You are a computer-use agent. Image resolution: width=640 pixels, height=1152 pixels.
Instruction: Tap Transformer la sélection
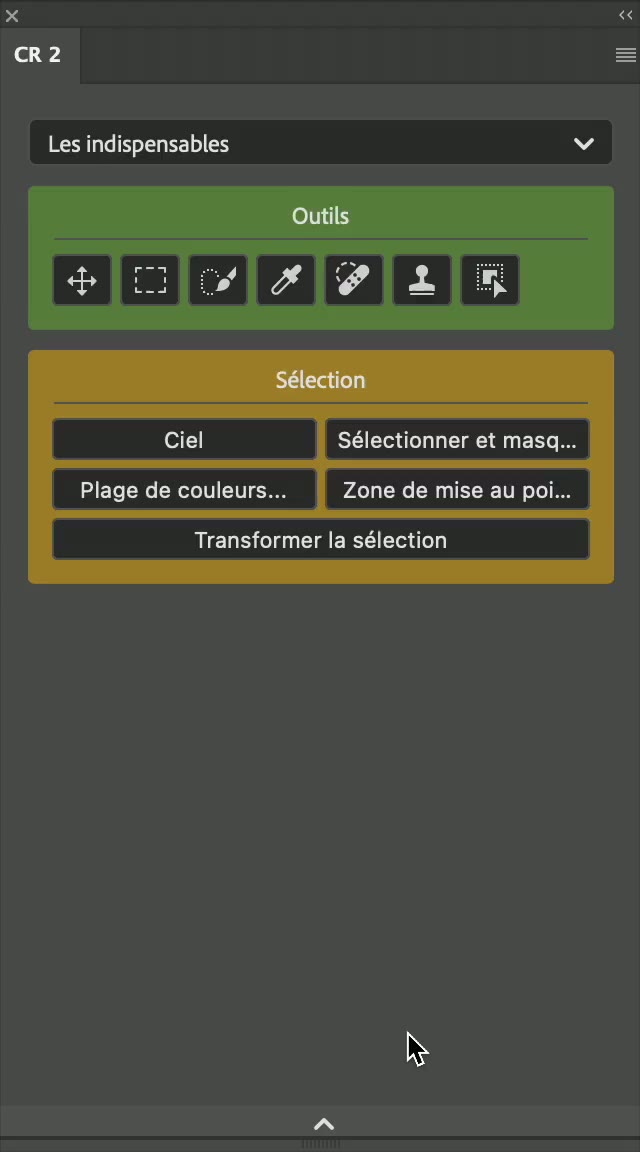tap(321, 539)
